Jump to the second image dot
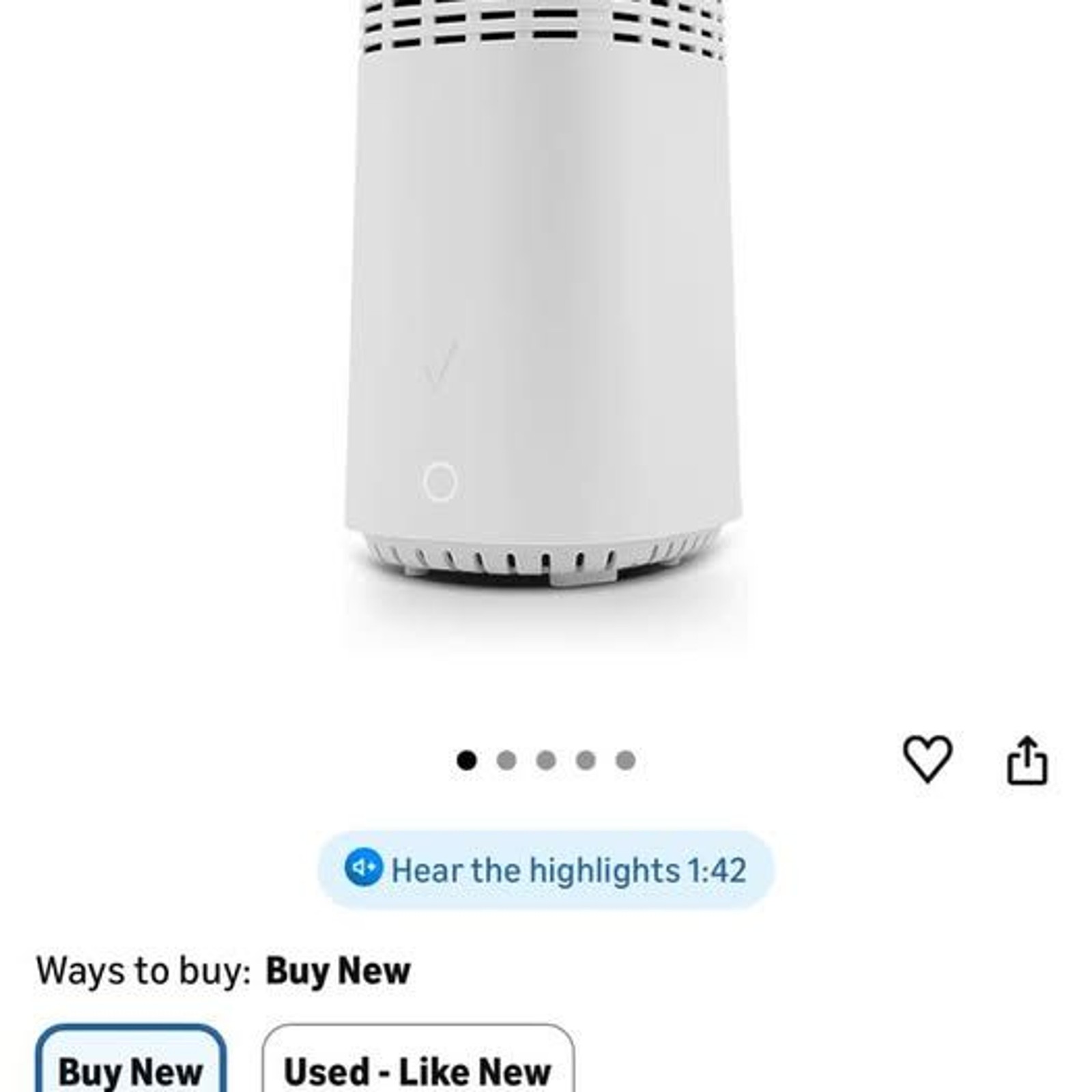This screenshot has width=1092, height=1092. coord(506,760)
